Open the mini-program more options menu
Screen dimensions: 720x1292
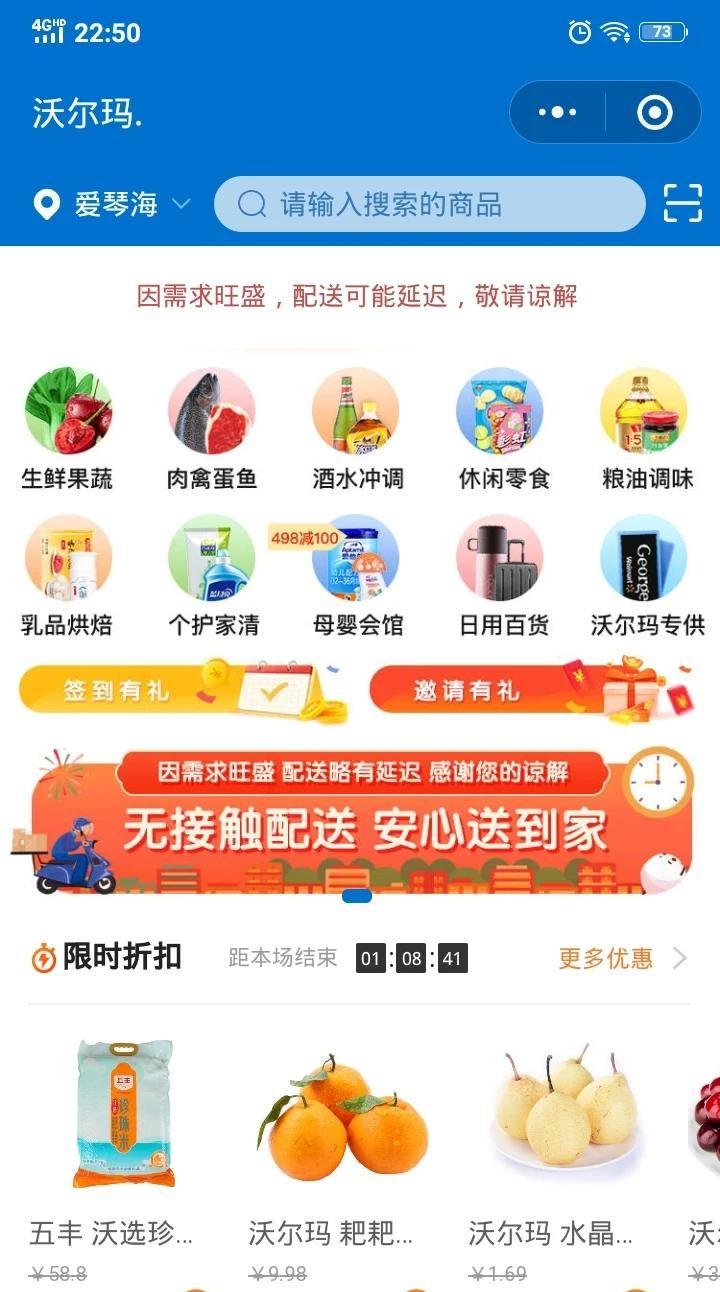[x=557, y=112]
